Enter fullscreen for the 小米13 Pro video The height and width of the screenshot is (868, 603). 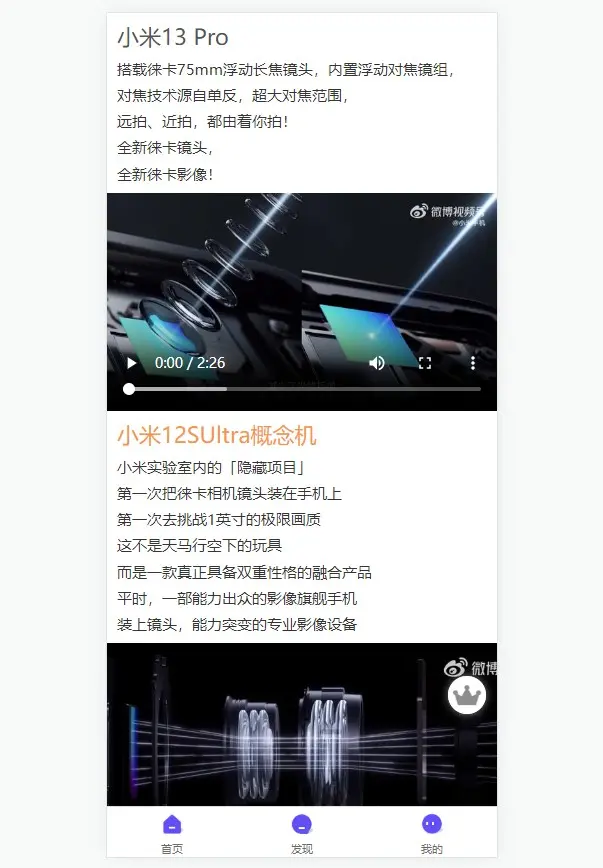click(x=425, y=363)
